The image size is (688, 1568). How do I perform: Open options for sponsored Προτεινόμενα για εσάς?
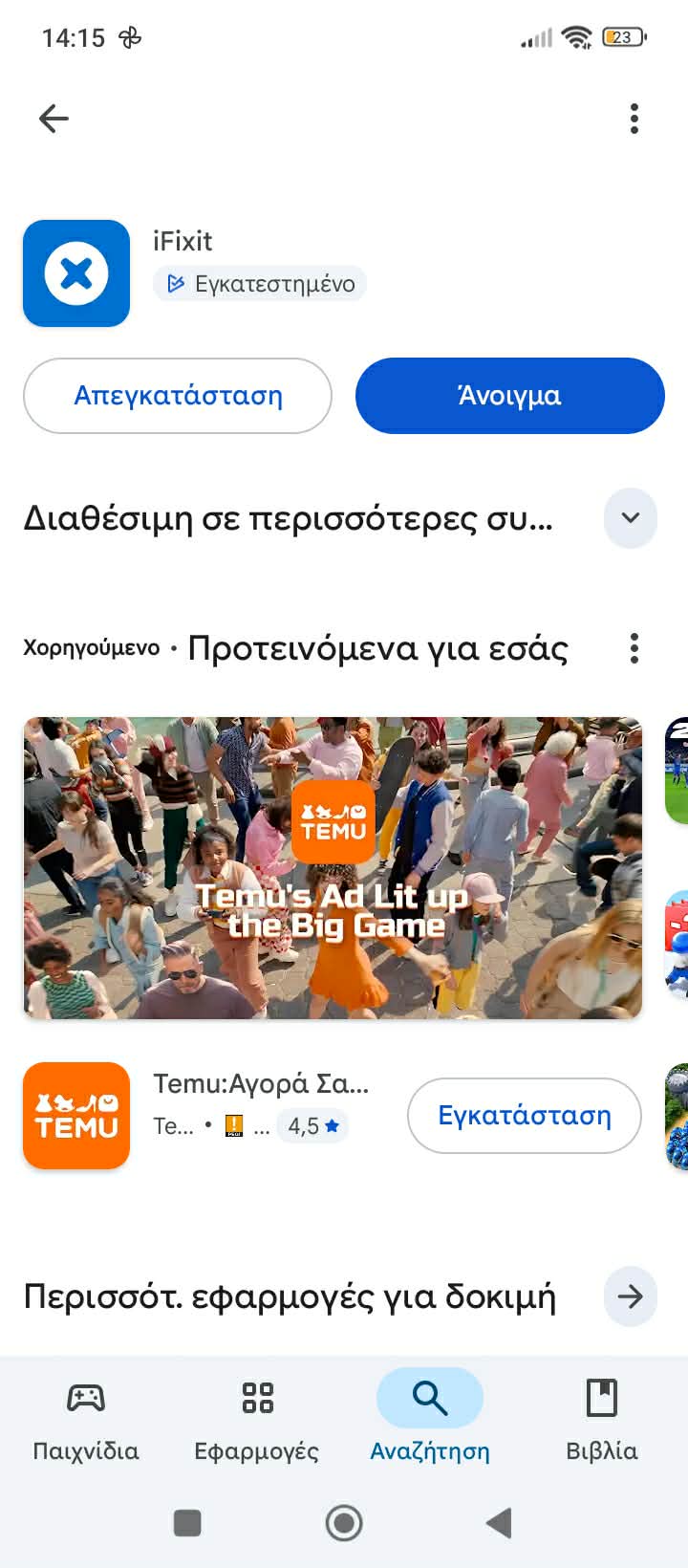coord(634,648)
